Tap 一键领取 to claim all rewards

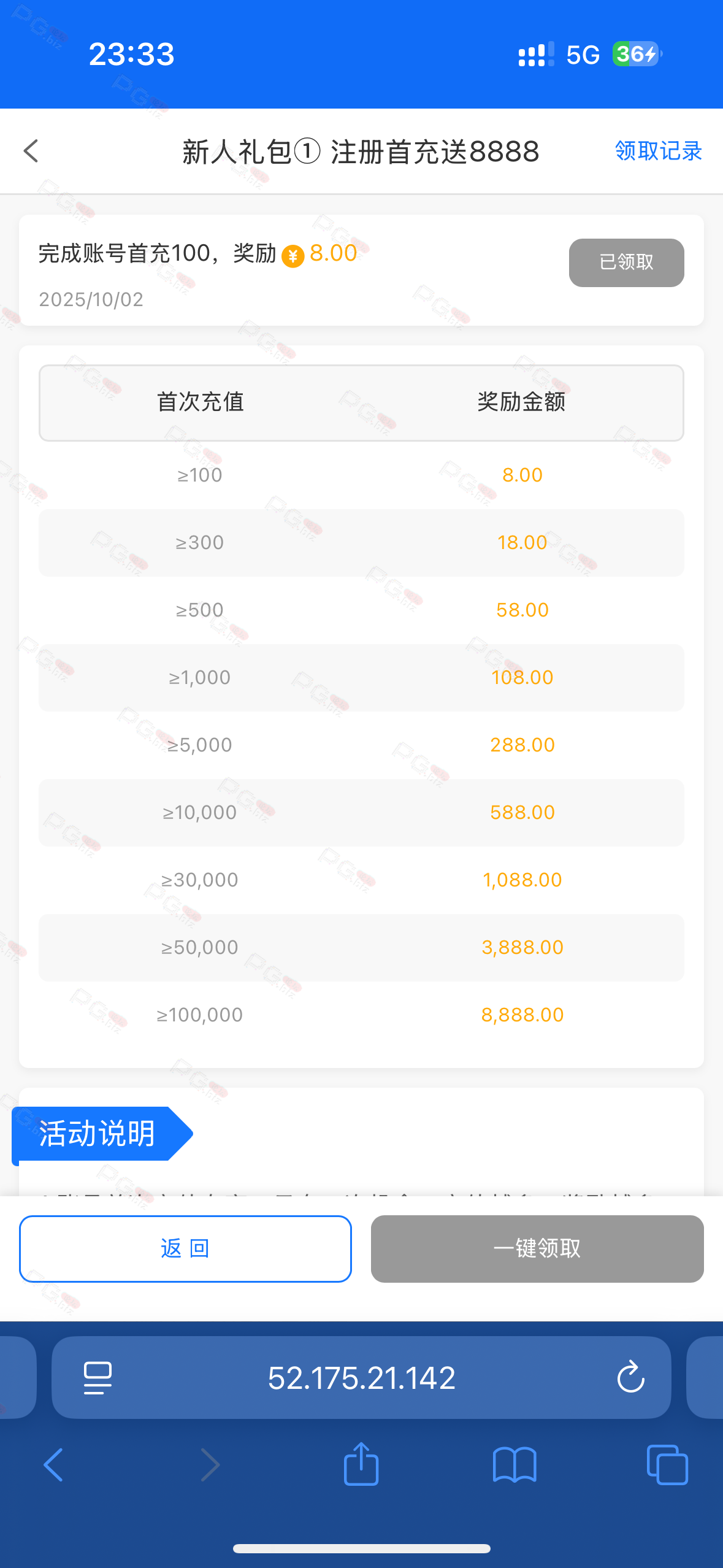coord(537,1248)
